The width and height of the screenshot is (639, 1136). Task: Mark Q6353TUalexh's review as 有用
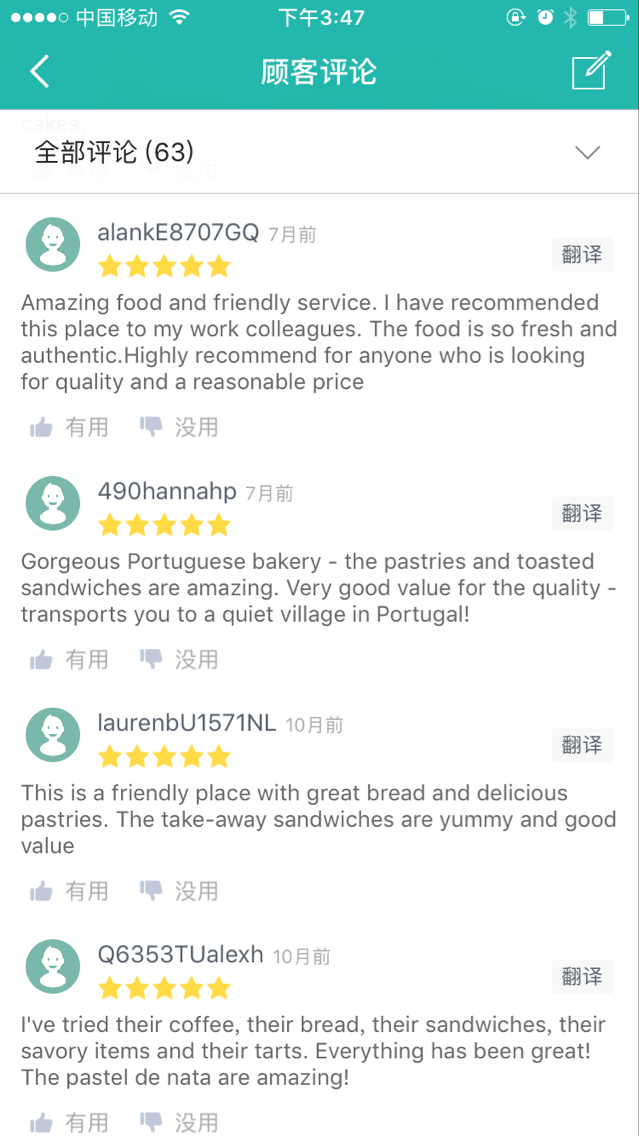point(69,1122)
